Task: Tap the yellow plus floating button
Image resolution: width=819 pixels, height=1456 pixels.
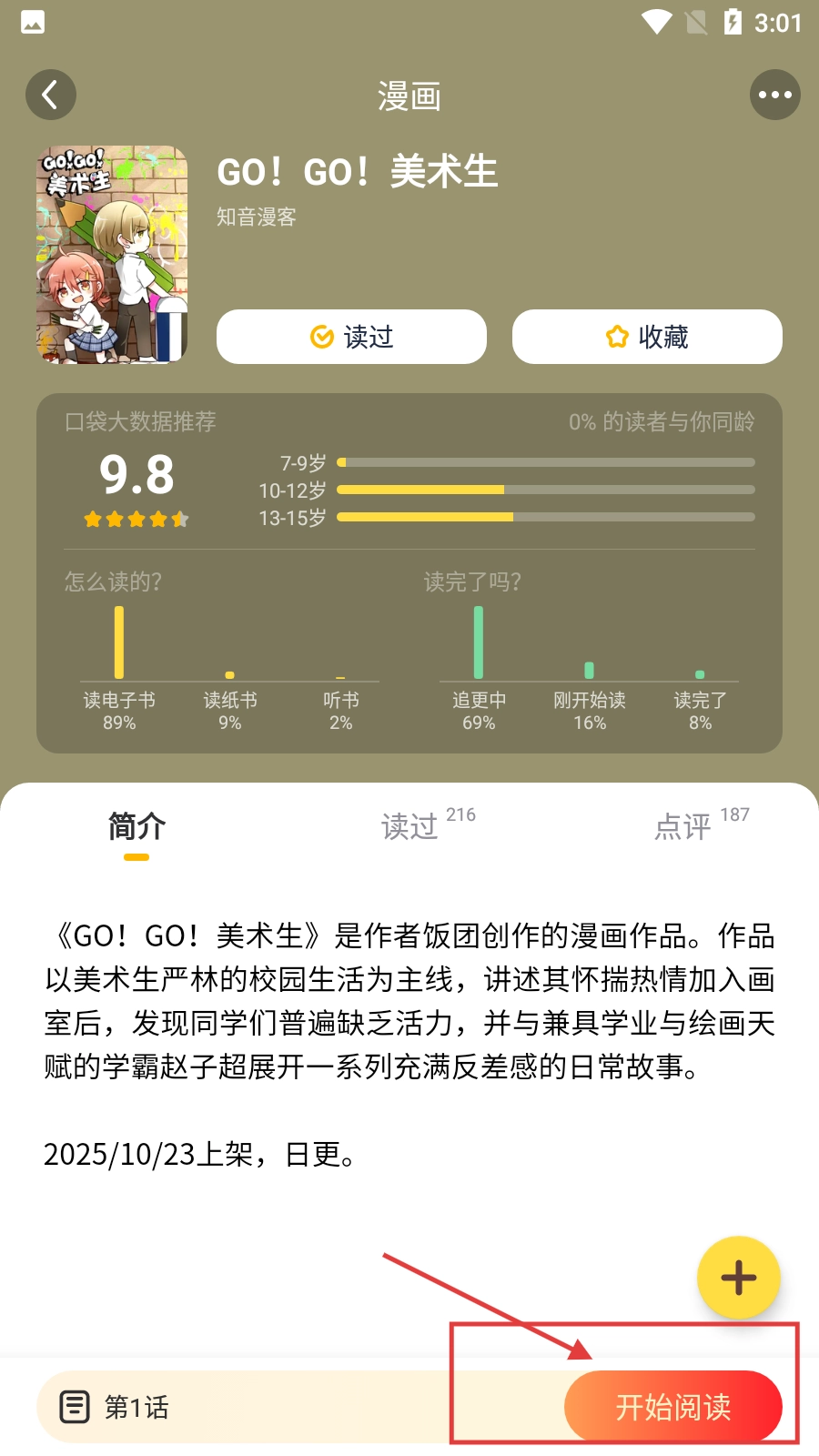Action: [739, 1278]
